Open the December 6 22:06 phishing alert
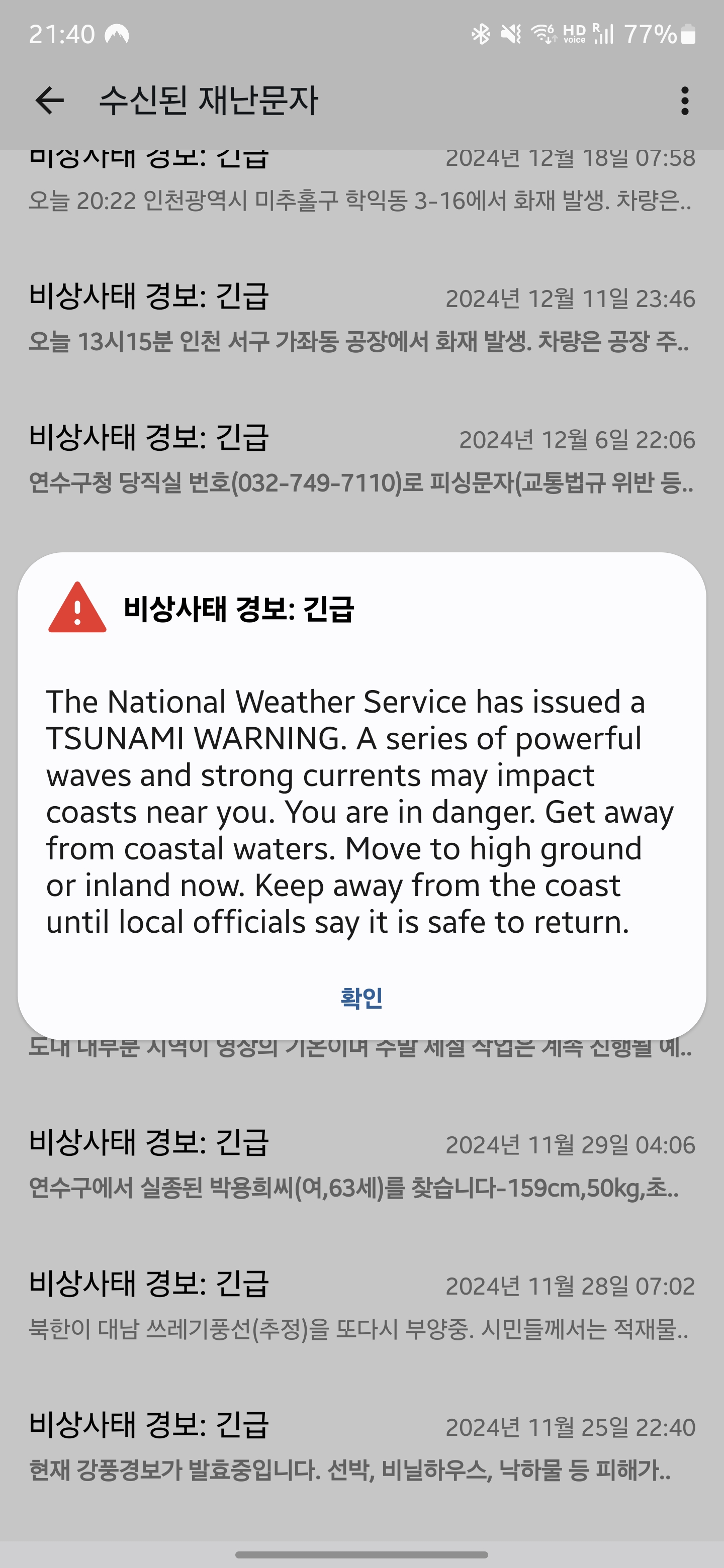Screen dimensions: 724x1568 tap(361, 461)
